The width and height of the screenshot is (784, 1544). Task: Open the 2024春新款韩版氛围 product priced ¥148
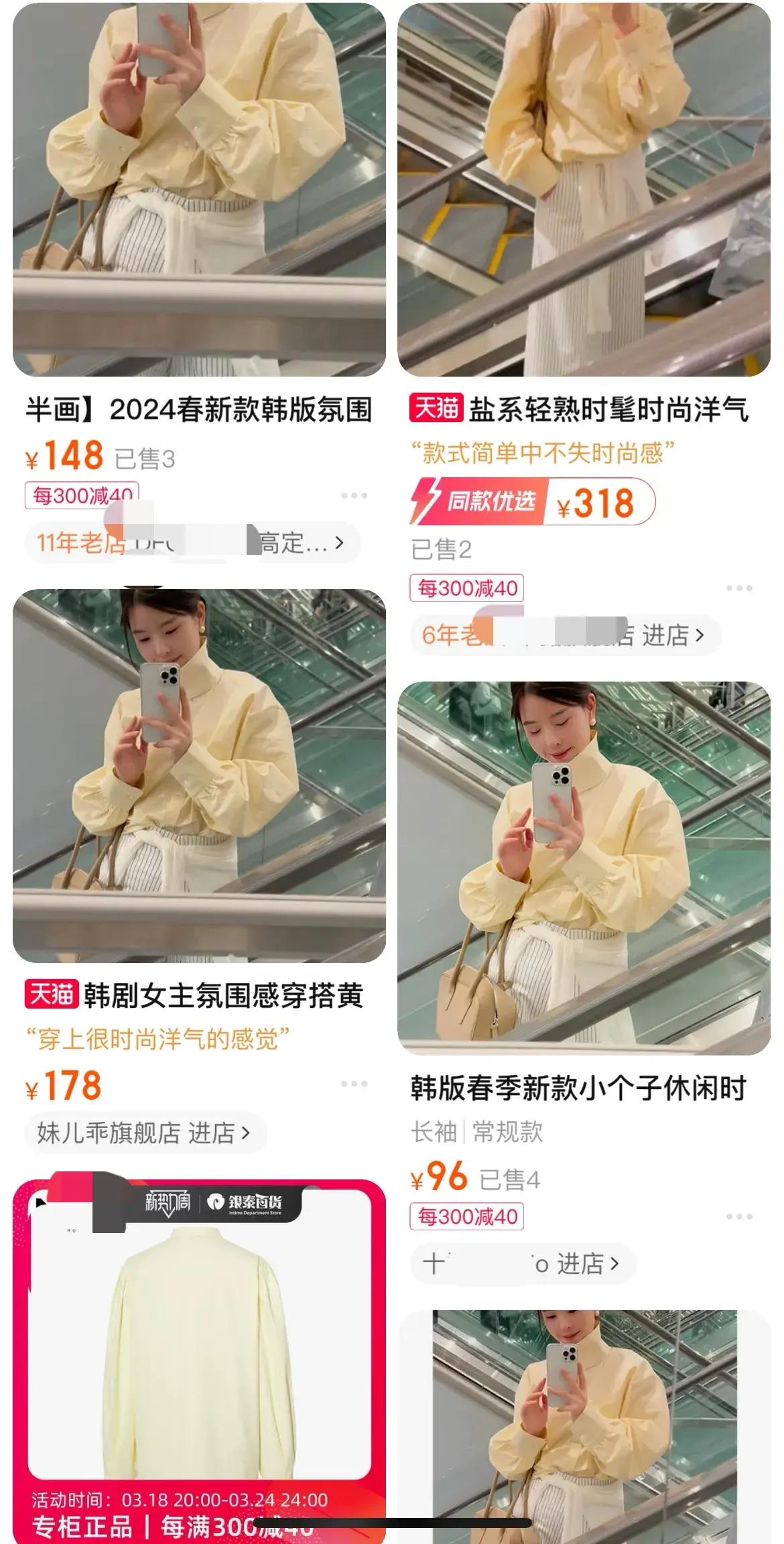coord(199,409)
